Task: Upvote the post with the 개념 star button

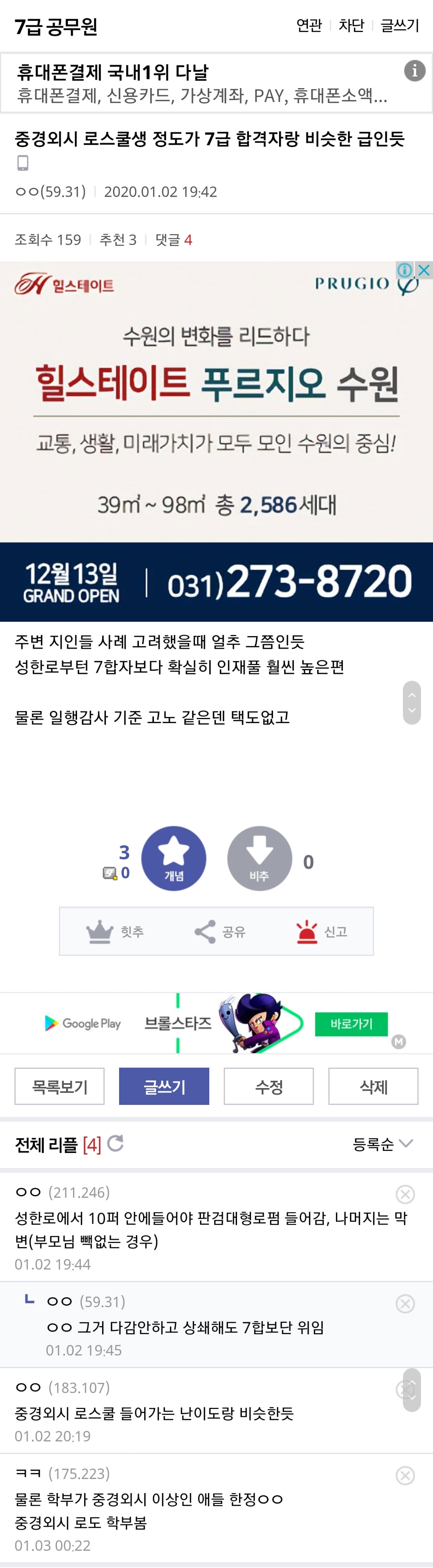Action: click(174, 858)
